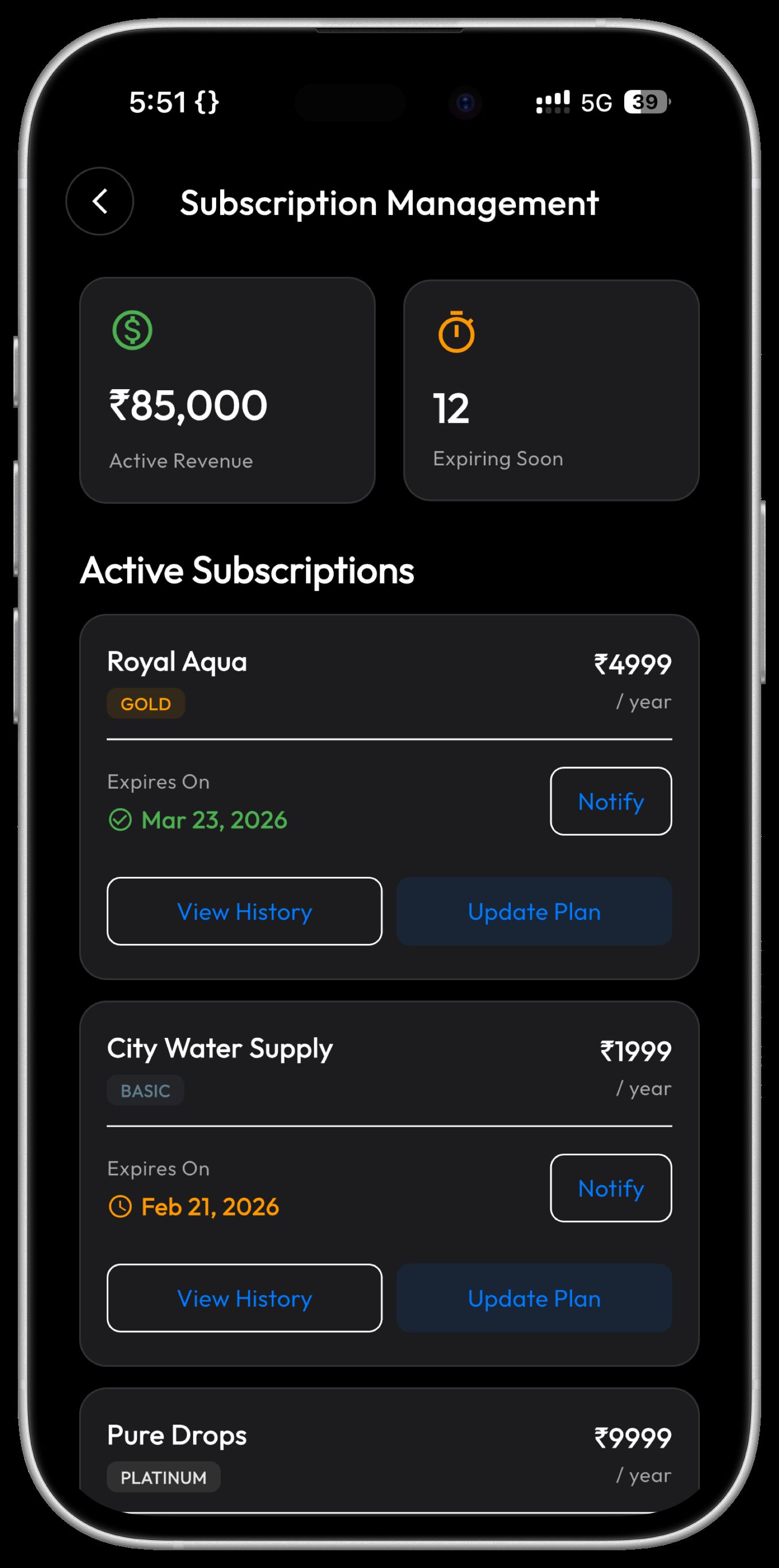This screenshot has width=779, height=1568.
Task: Open the Active Revenue card
Action: 227,390
